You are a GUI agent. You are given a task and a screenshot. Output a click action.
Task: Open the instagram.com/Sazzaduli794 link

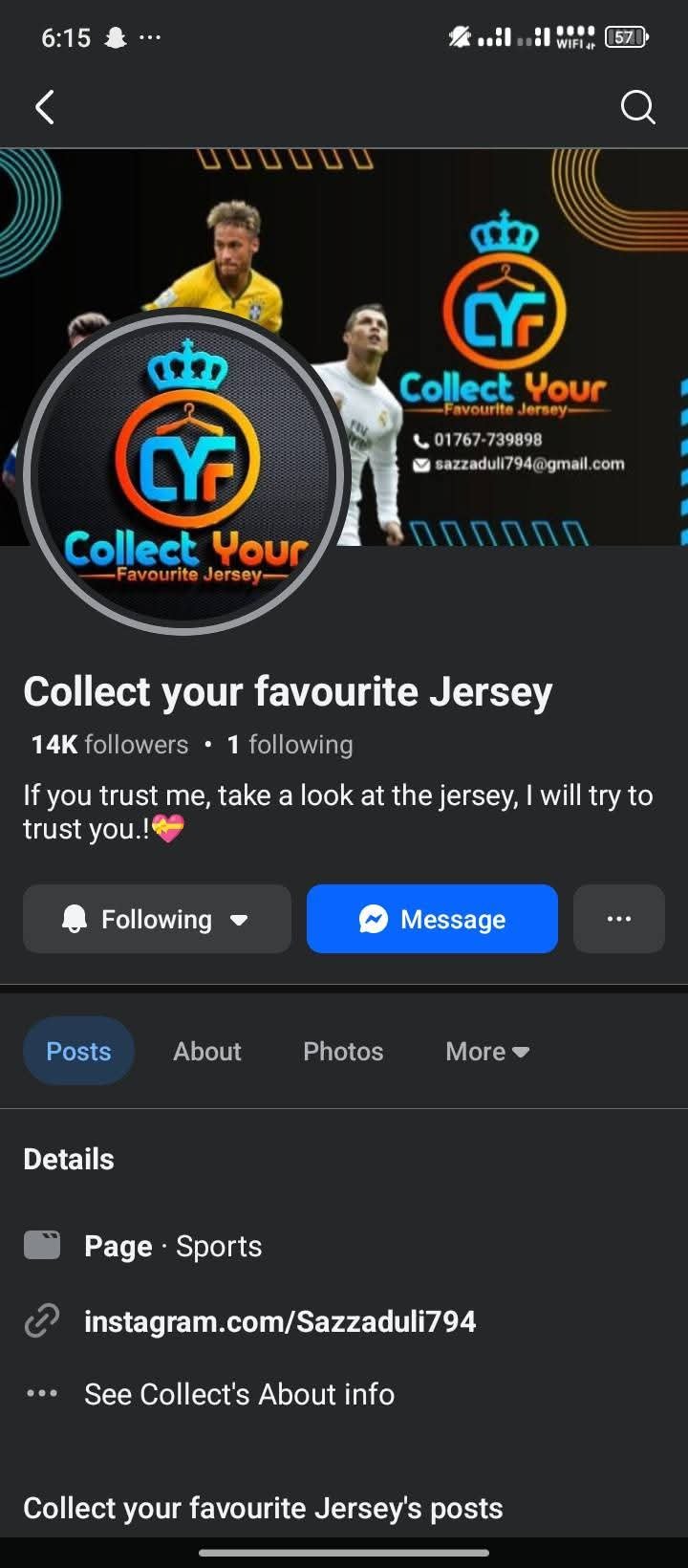[279, 1321]
